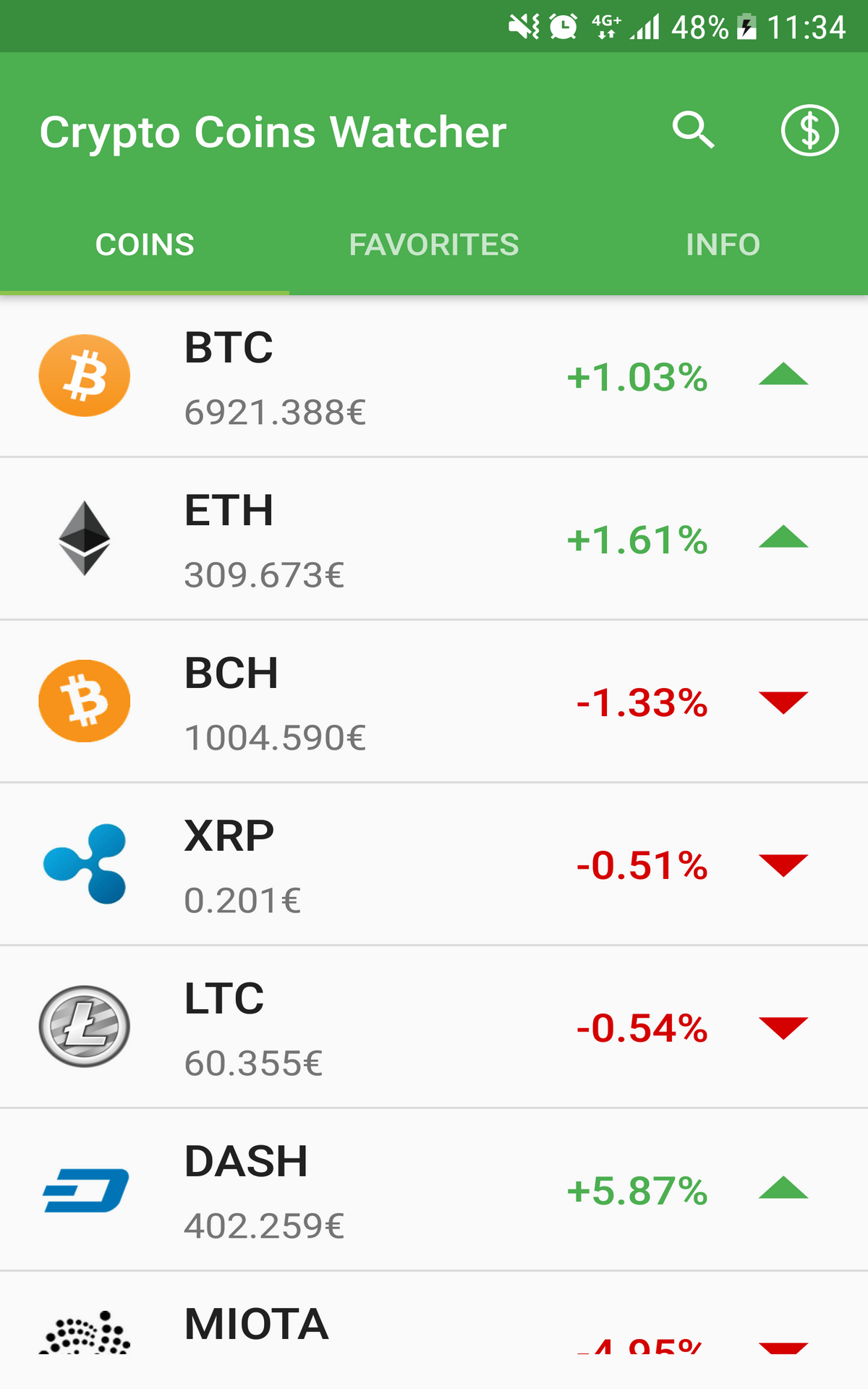Viewport: 868px width, 1389px height.
Task: Select the Bitcoin coin logo
Action: tap(84, 375)
